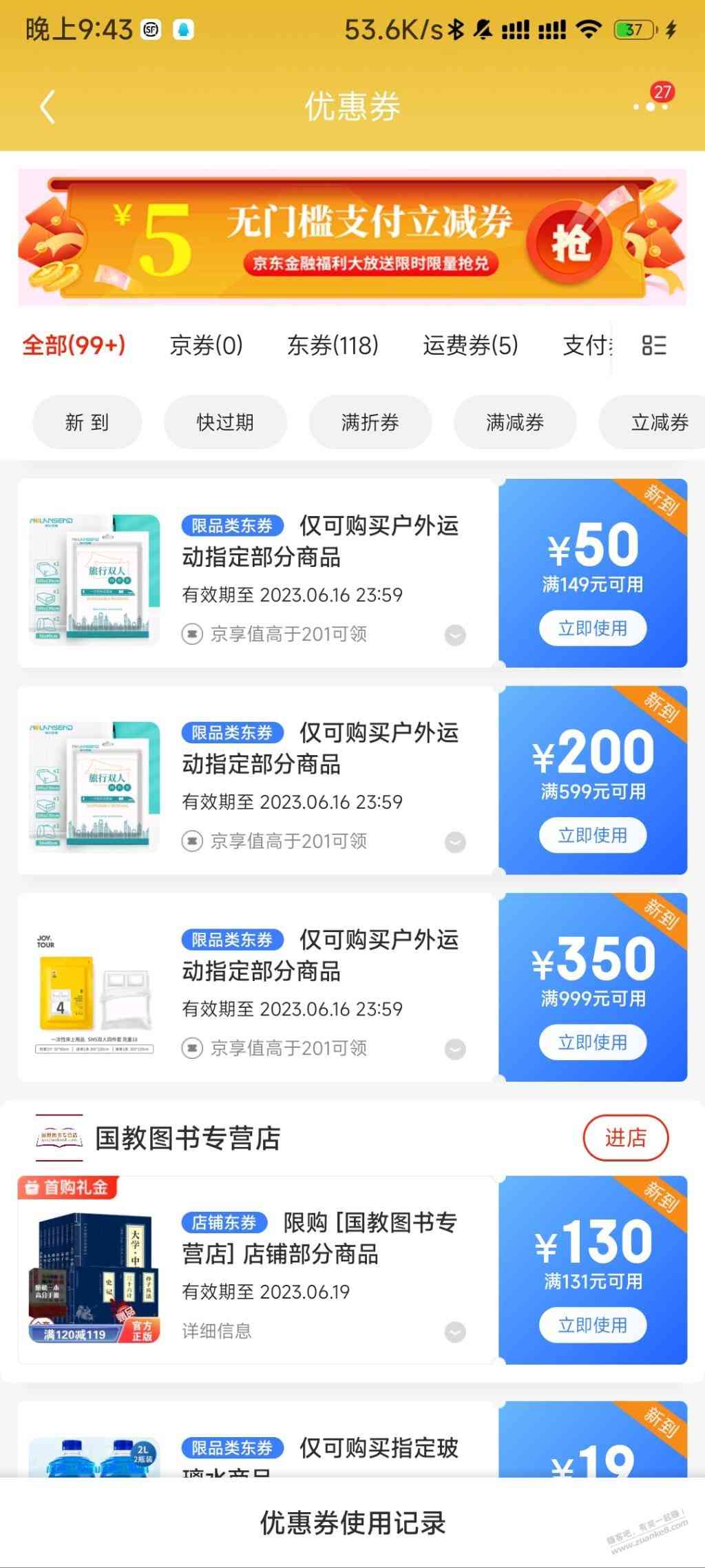Open the more menu with 27 badge
The image size is (705, 1568).
point(651,106)
